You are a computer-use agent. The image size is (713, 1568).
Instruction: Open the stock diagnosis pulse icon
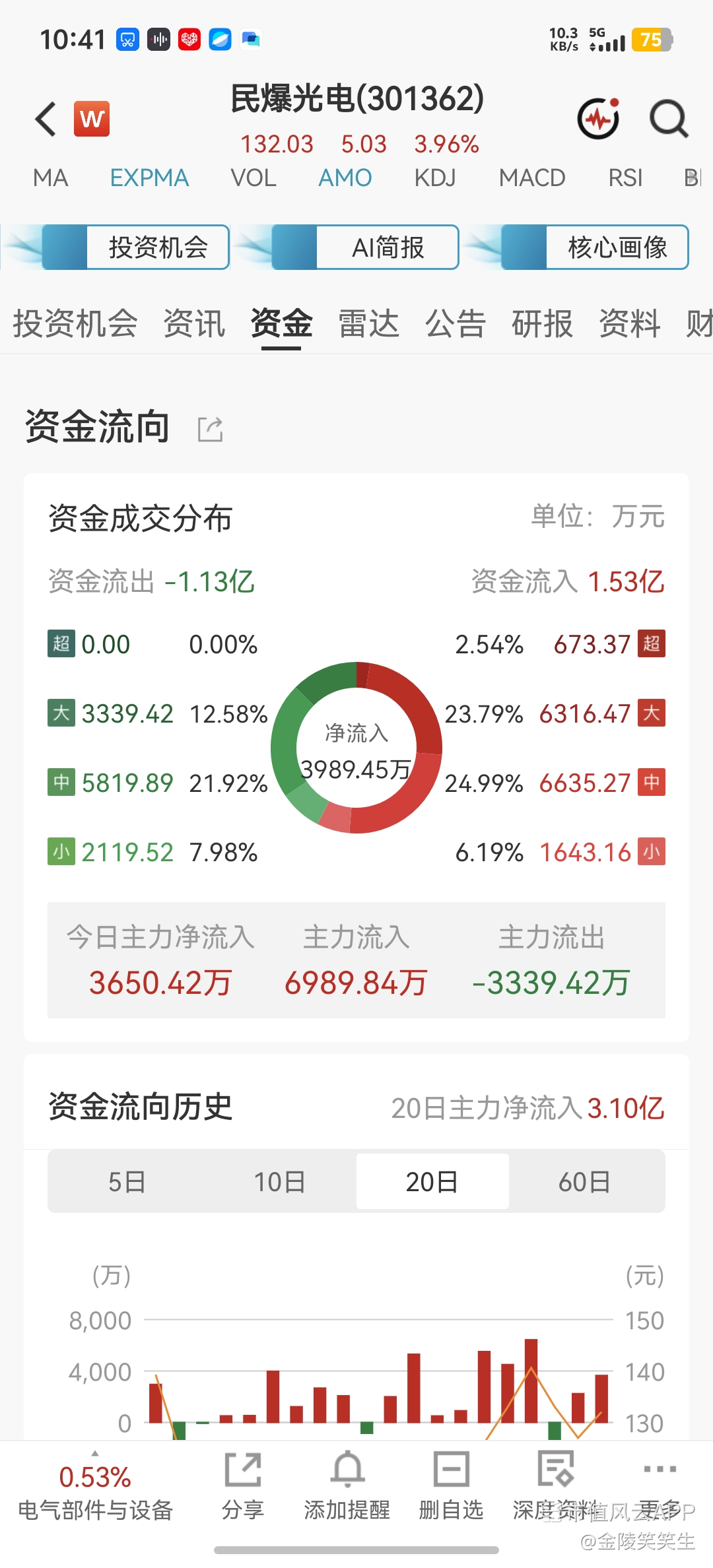click(599, 119)
